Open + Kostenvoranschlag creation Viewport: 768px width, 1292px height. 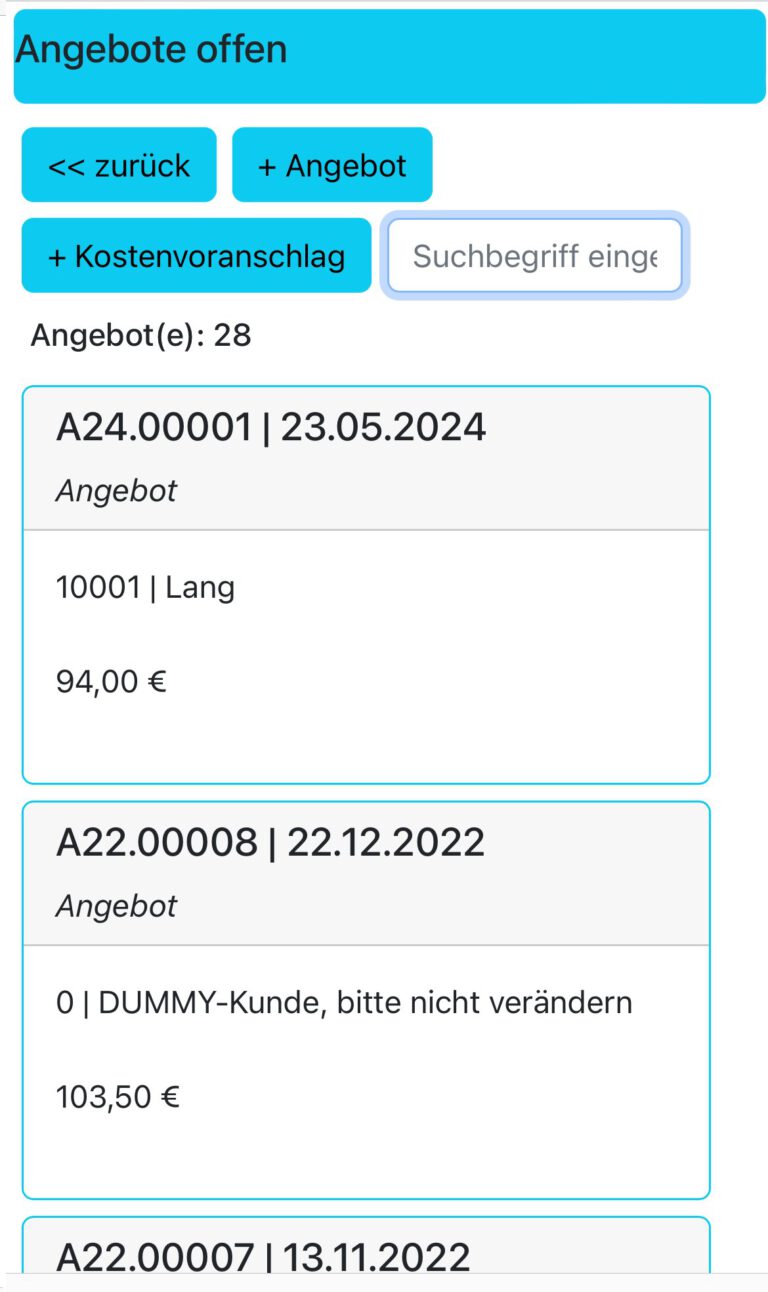point(195,255)
